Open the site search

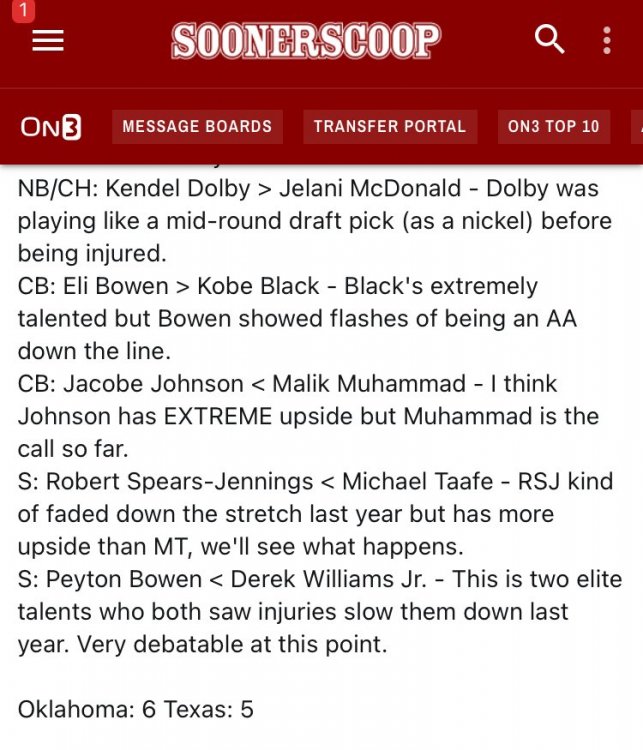click(x=549, y=40)
